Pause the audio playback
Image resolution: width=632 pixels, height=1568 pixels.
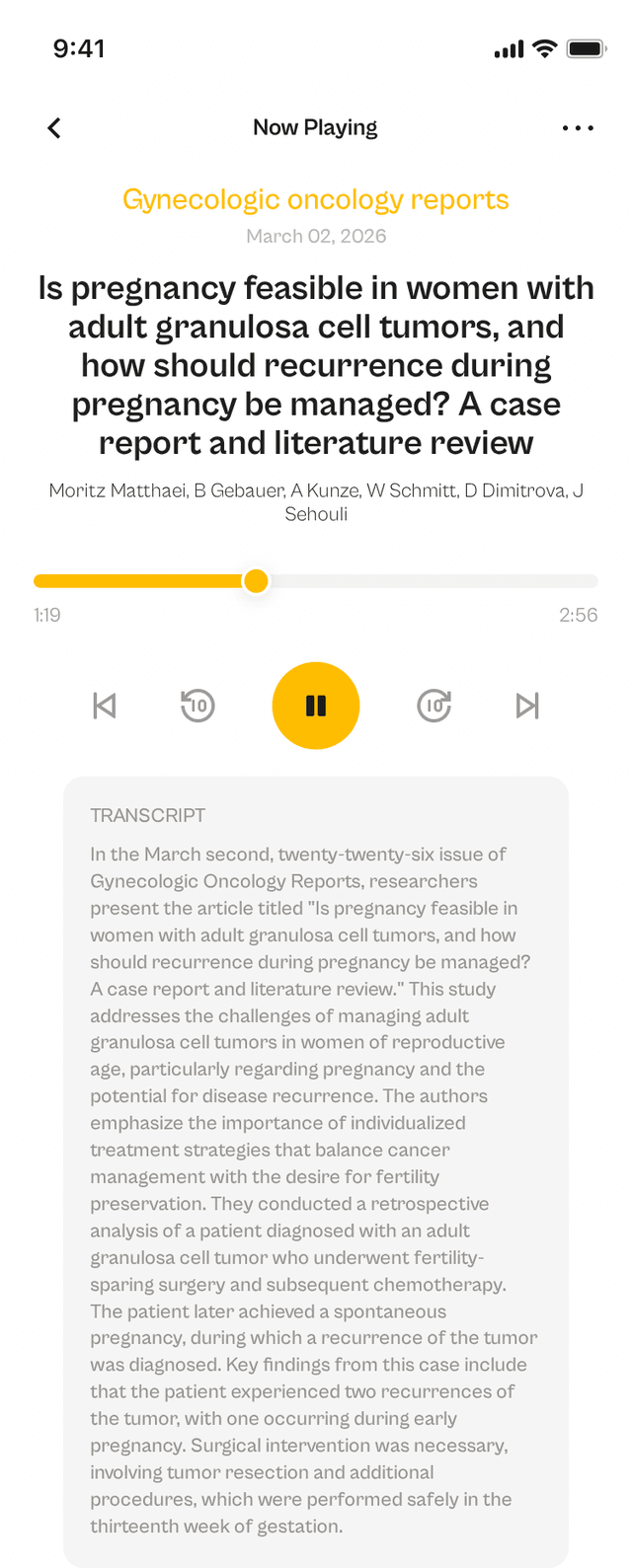click(x=316, y=706)
